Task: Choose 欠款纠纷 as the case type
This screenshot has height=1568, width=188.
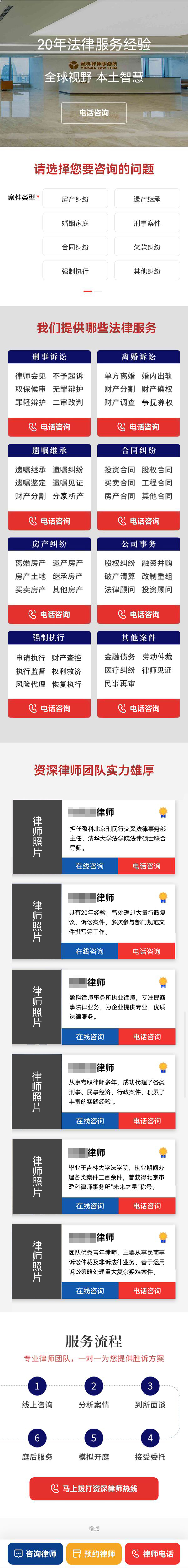Action: point(147,247)
